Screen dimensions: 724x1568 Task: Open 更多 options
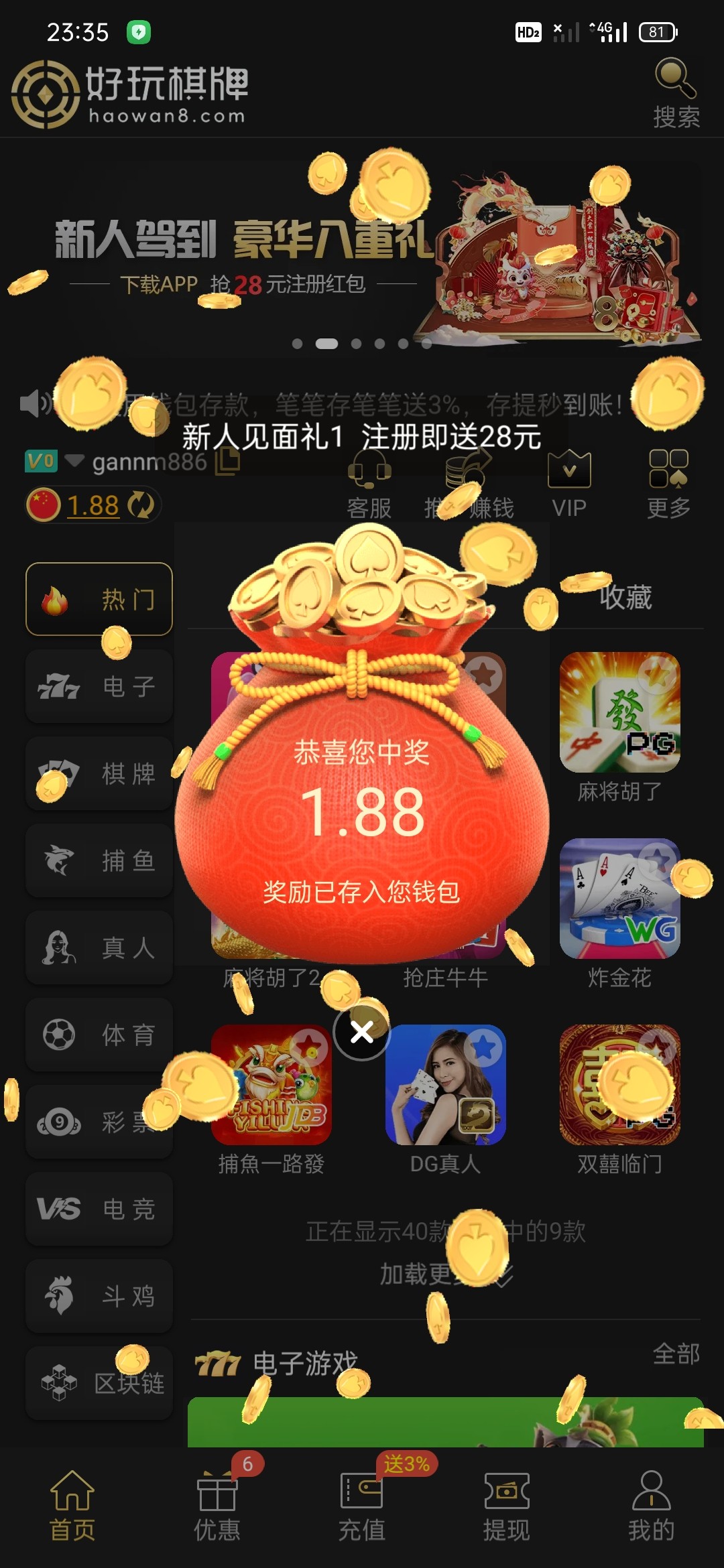(668, 484)
